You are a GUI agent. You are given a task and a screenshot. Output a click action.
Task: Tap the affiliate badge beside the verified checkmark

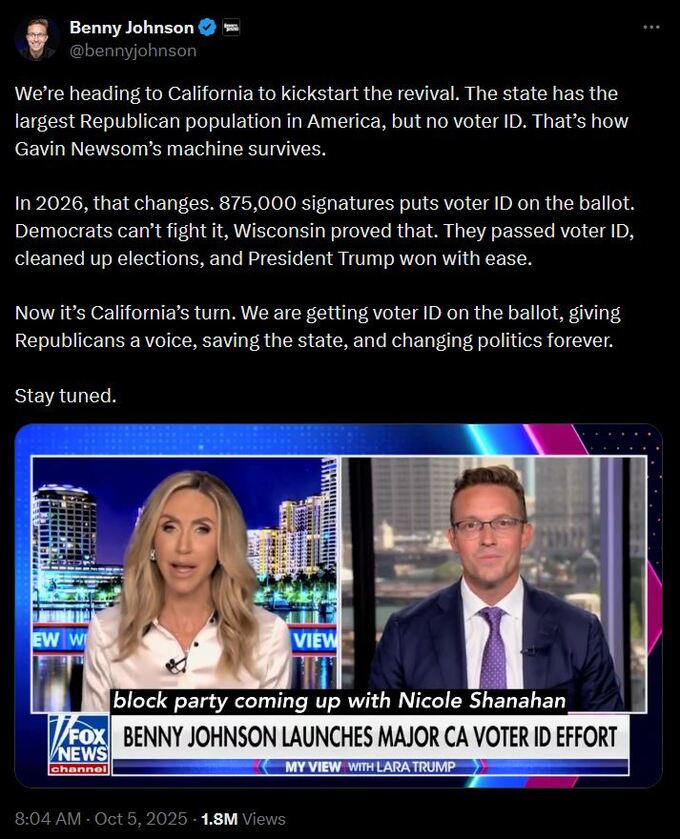231,28
